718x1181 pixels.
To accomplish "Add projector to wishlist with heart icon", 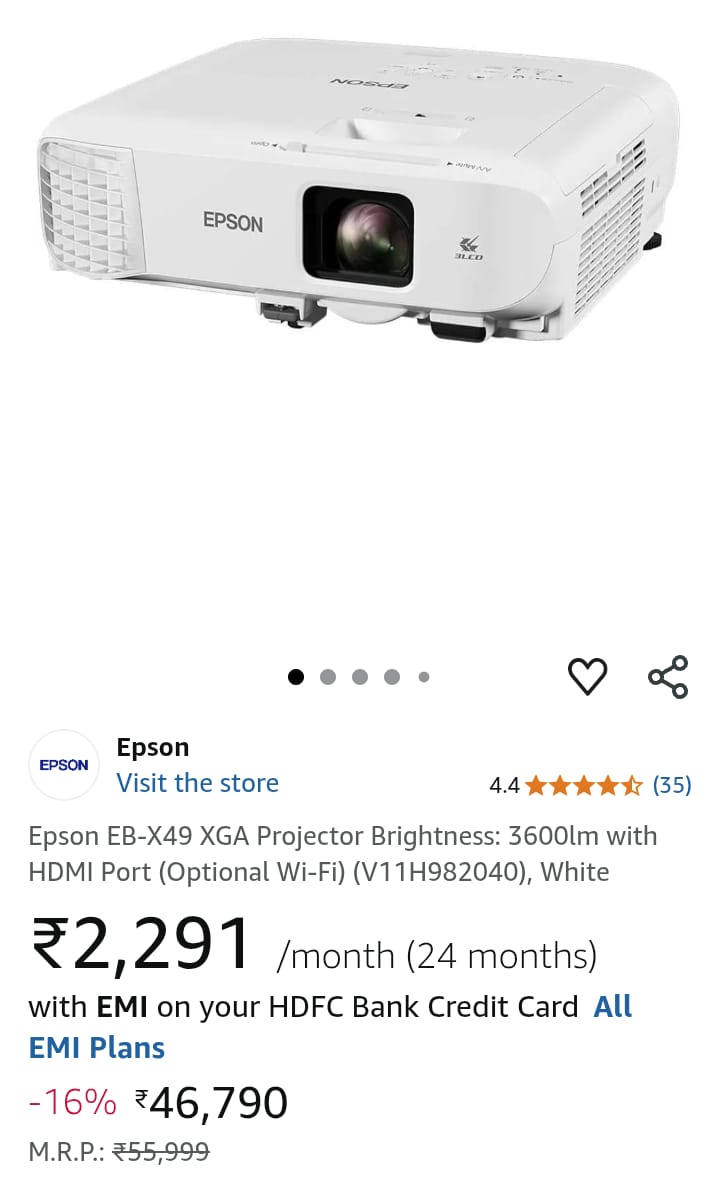I will point(587,676).
